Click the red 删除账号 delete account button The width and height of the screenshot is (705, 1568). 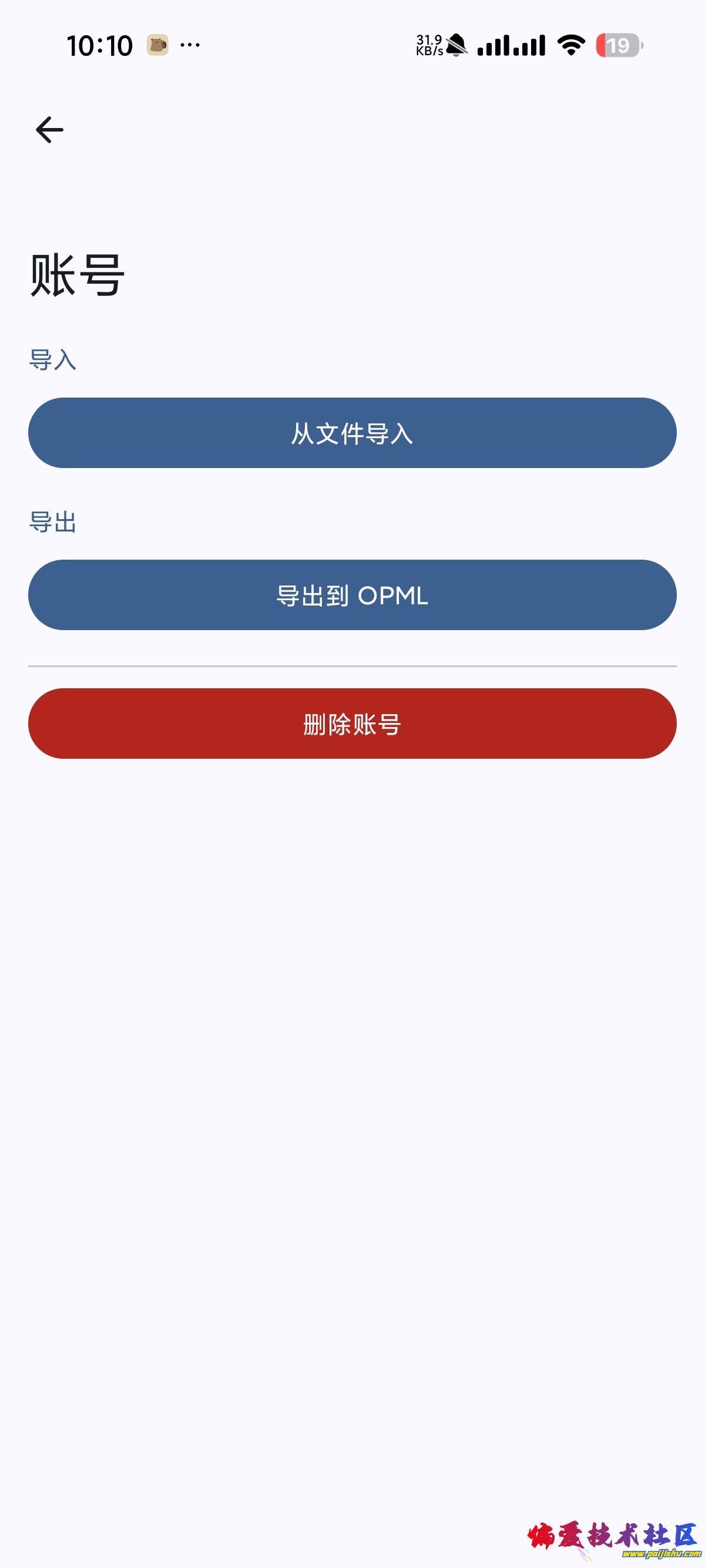point(352,724)
